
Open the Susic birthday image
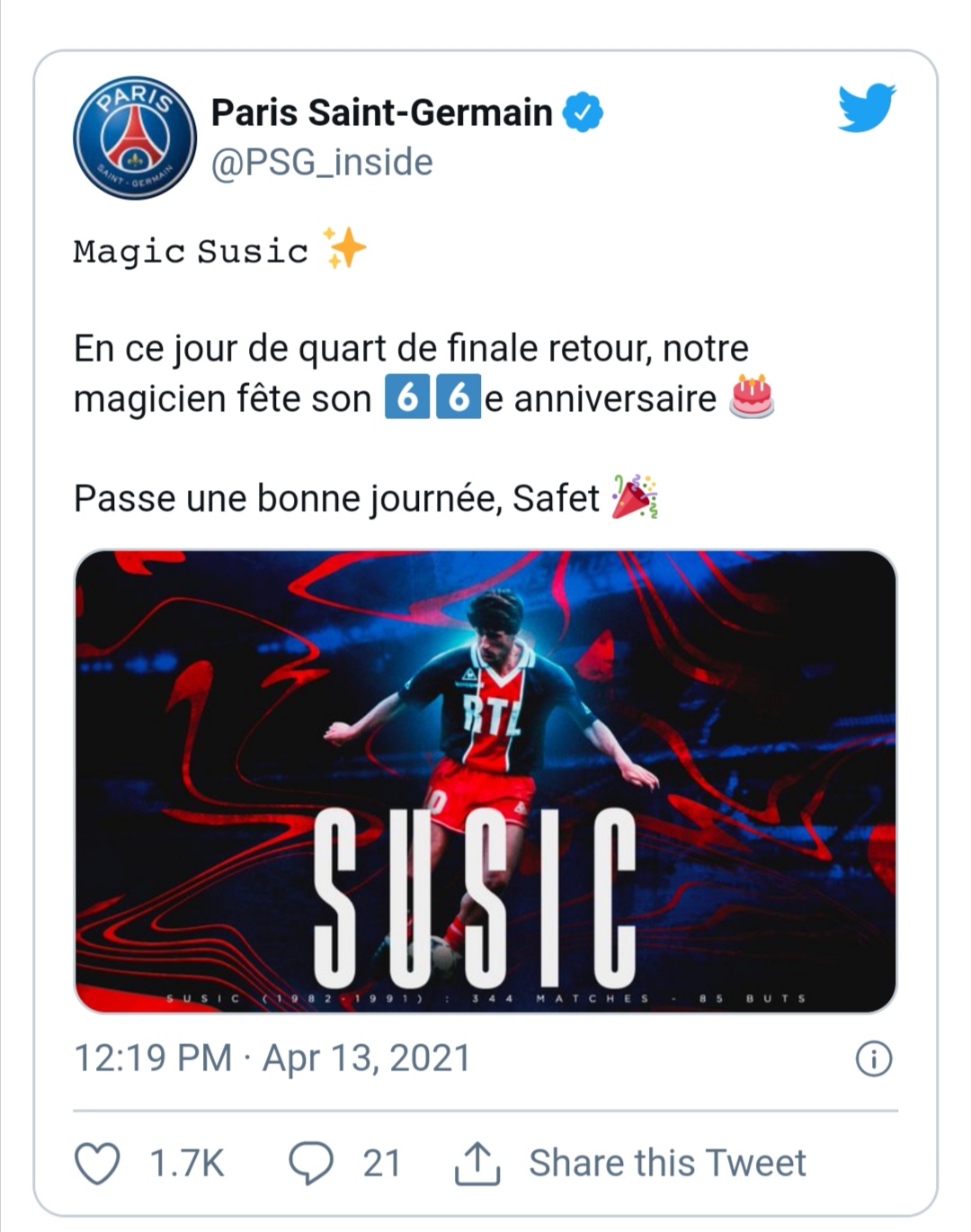pos(485,781)
